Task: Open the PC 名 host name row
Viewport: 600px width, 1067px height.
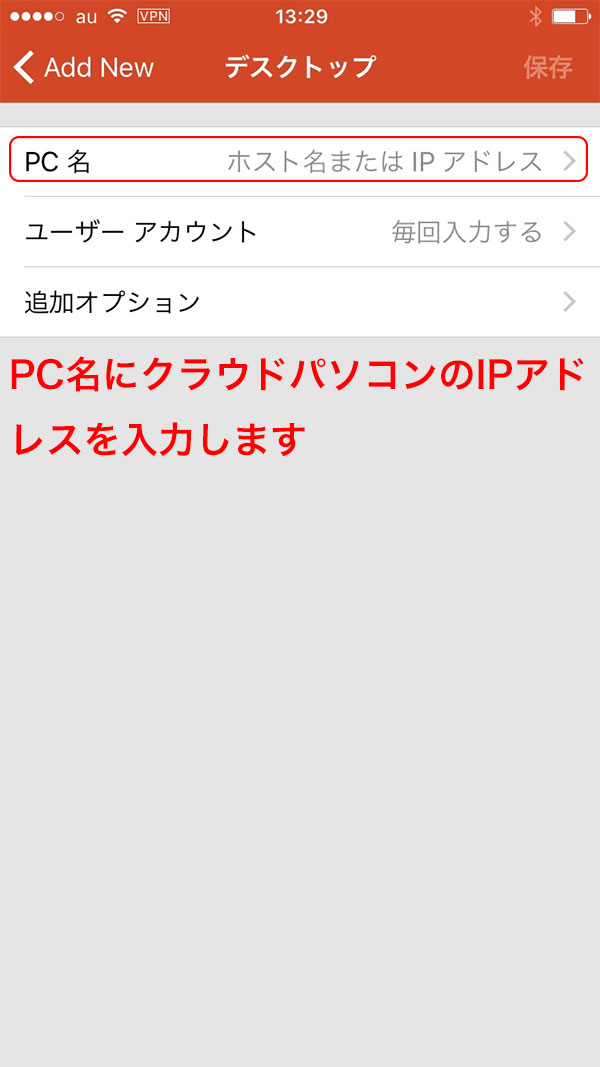Action: (x=299, y=161)
